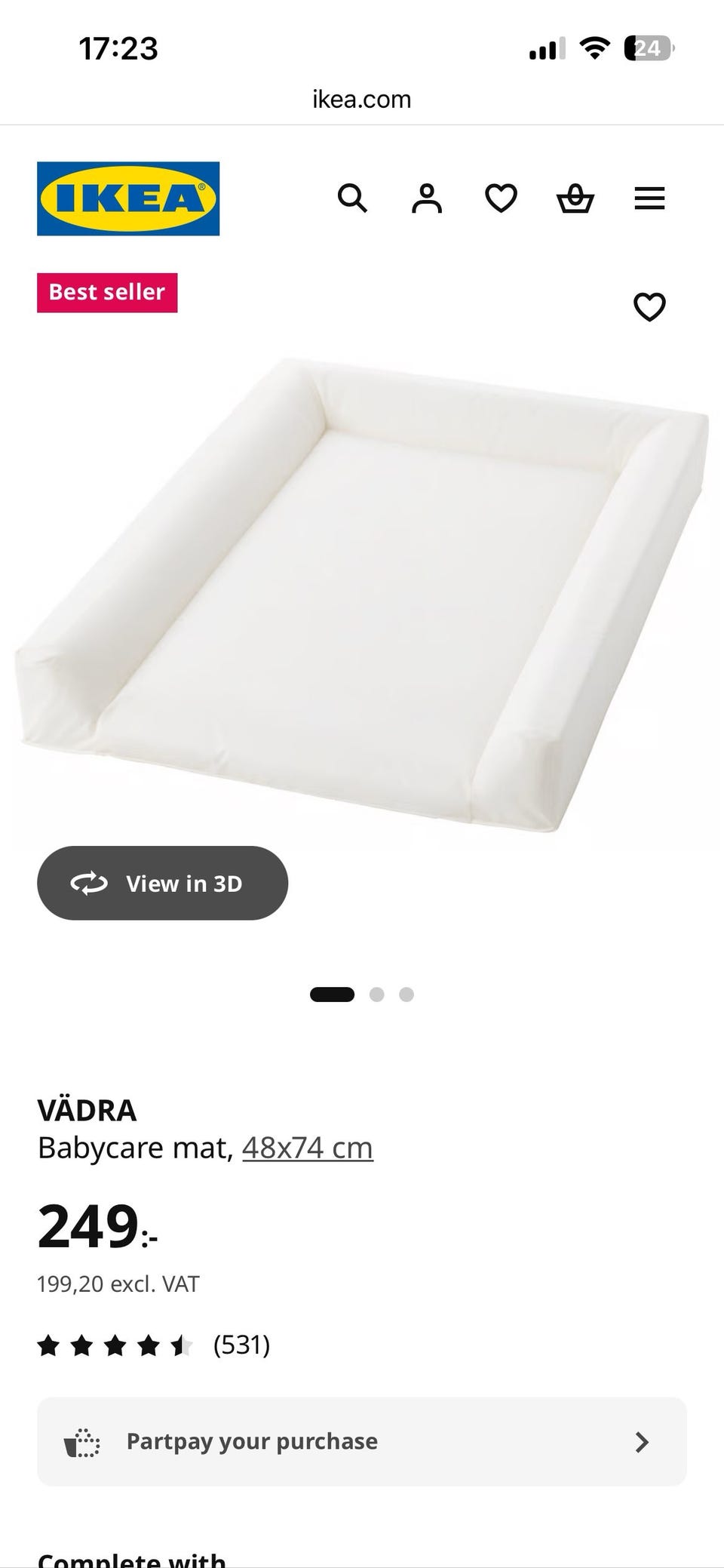Open the search magnifier icon

click(352, 198)
